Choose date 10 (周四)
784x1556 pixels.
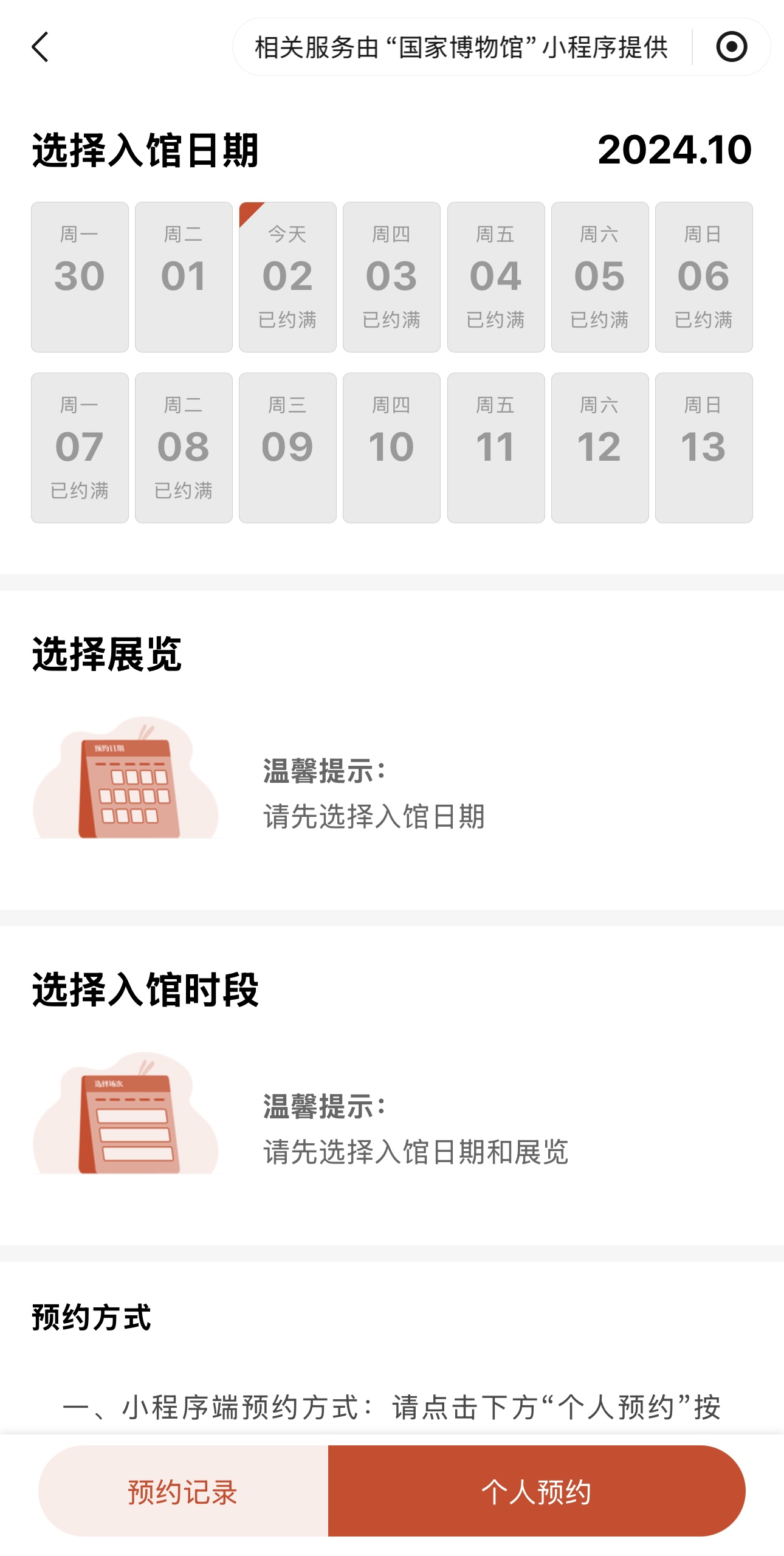pyautogui.click(x=391, y=448)
